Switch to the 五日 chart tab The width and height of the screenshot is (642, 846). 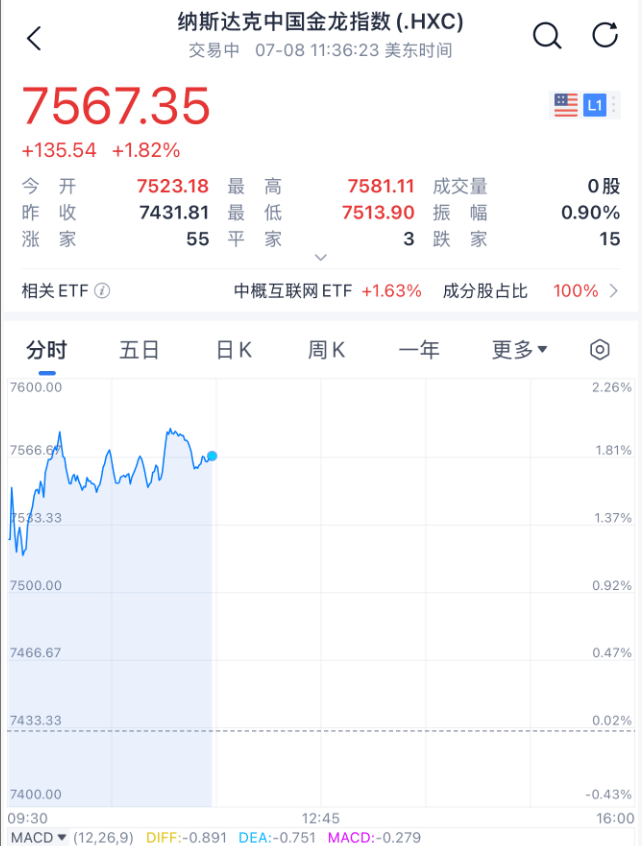coord(139,350)
